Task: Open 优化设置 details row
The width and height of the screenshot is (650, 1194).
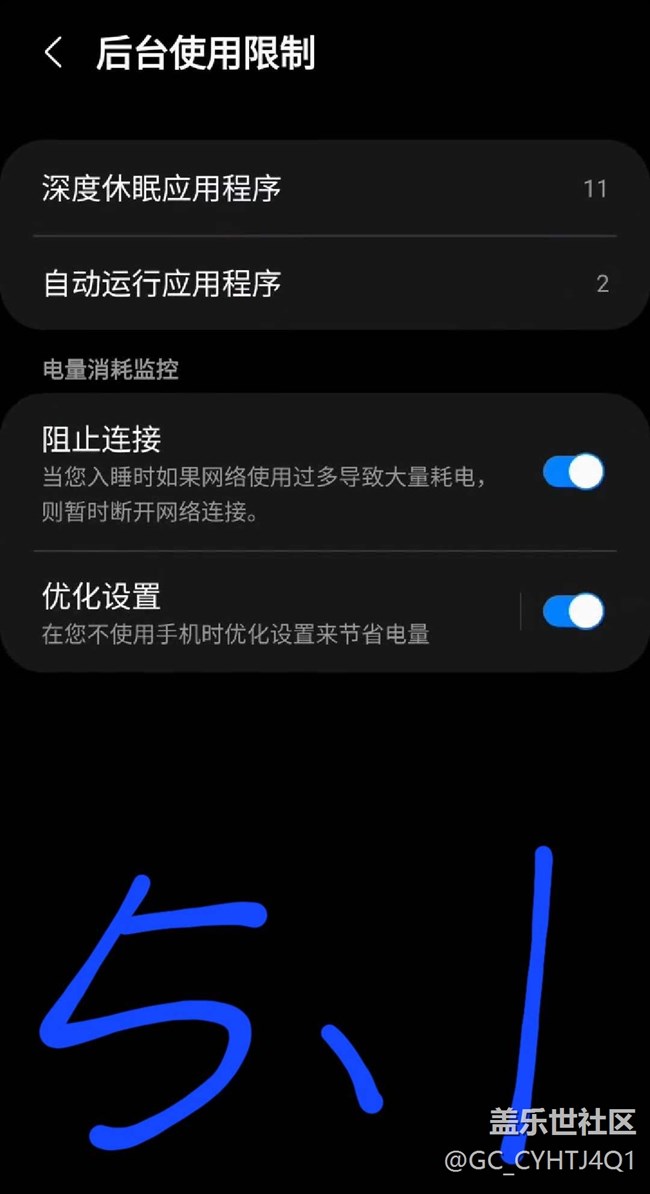Action: coord(259,611)
